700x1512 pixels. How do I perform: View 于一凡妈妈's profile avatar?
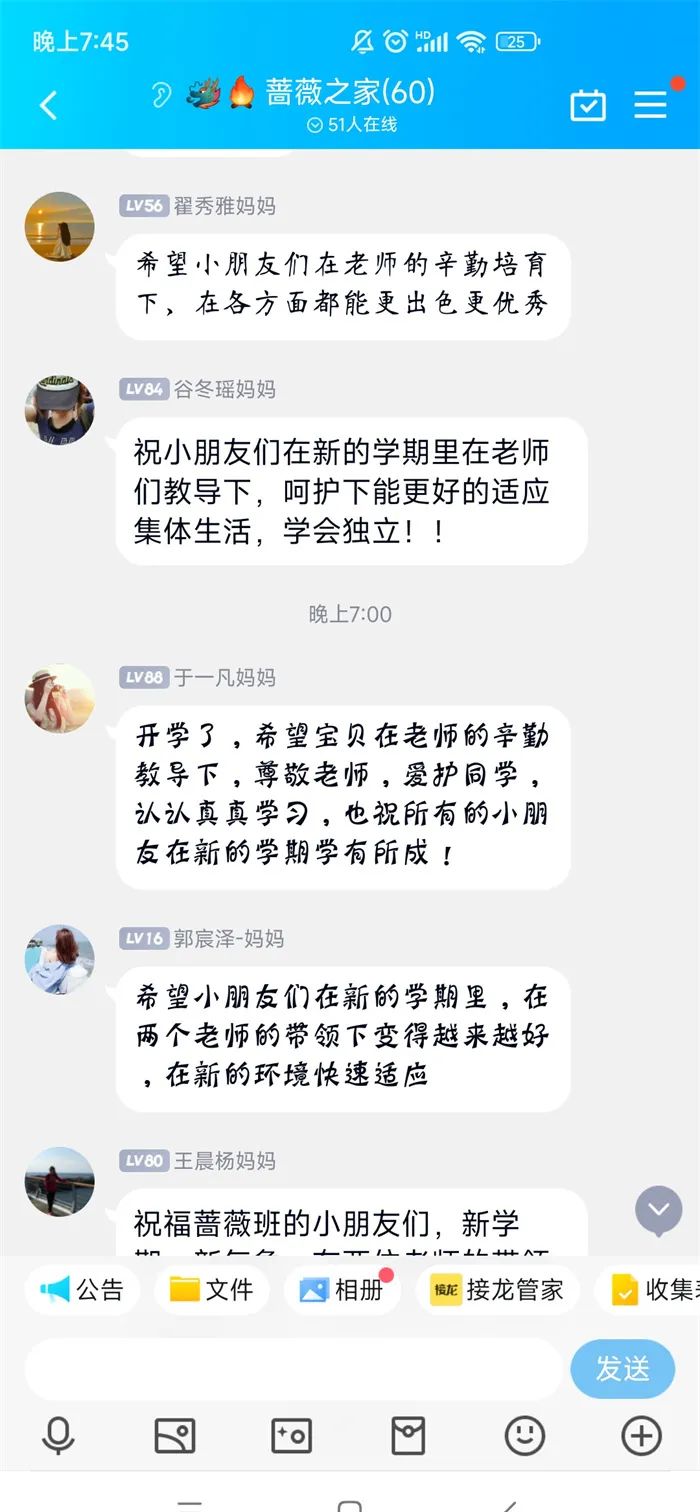59,698
